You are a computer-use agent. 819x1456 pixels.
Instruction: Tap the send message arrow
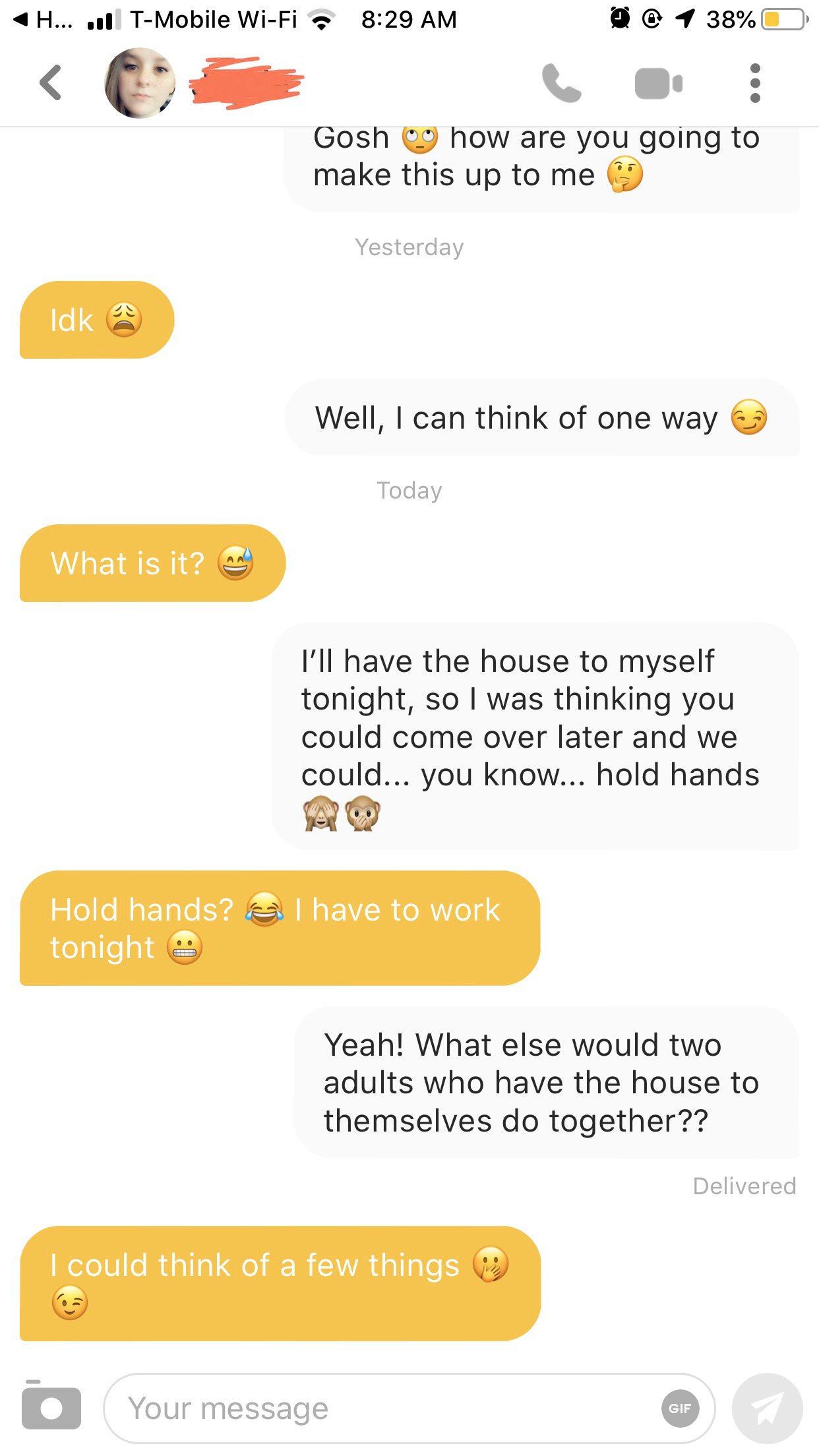point(767,1409)
